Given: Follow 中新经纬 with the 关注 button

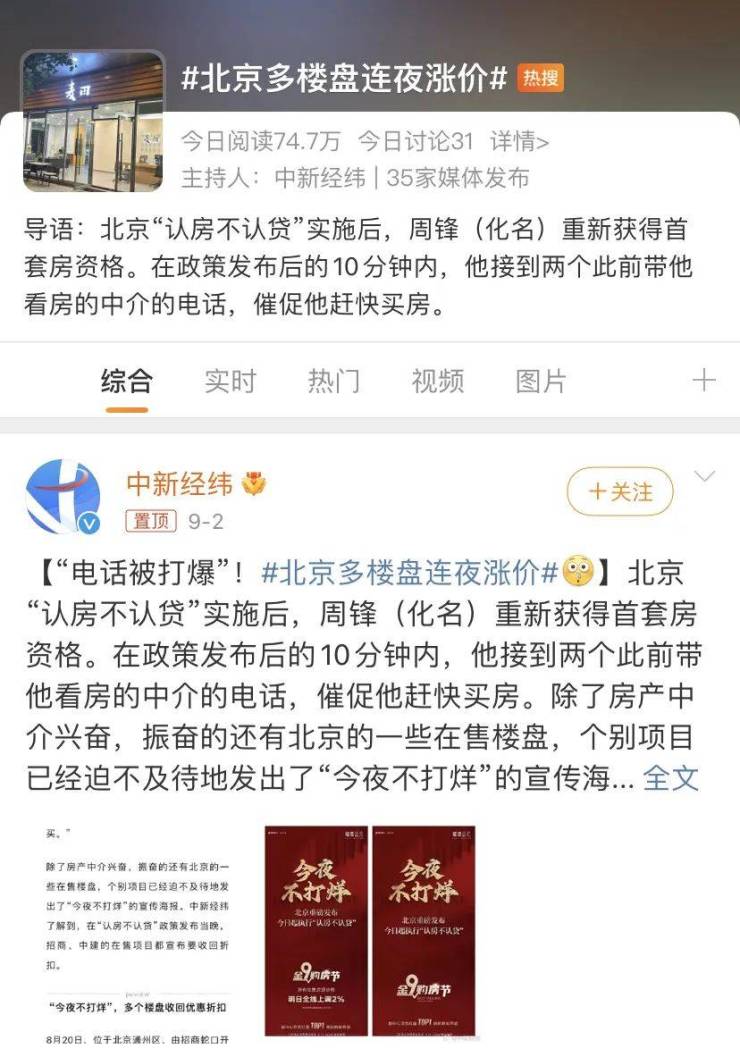Looking at the screenshot, I should [620, 492].
